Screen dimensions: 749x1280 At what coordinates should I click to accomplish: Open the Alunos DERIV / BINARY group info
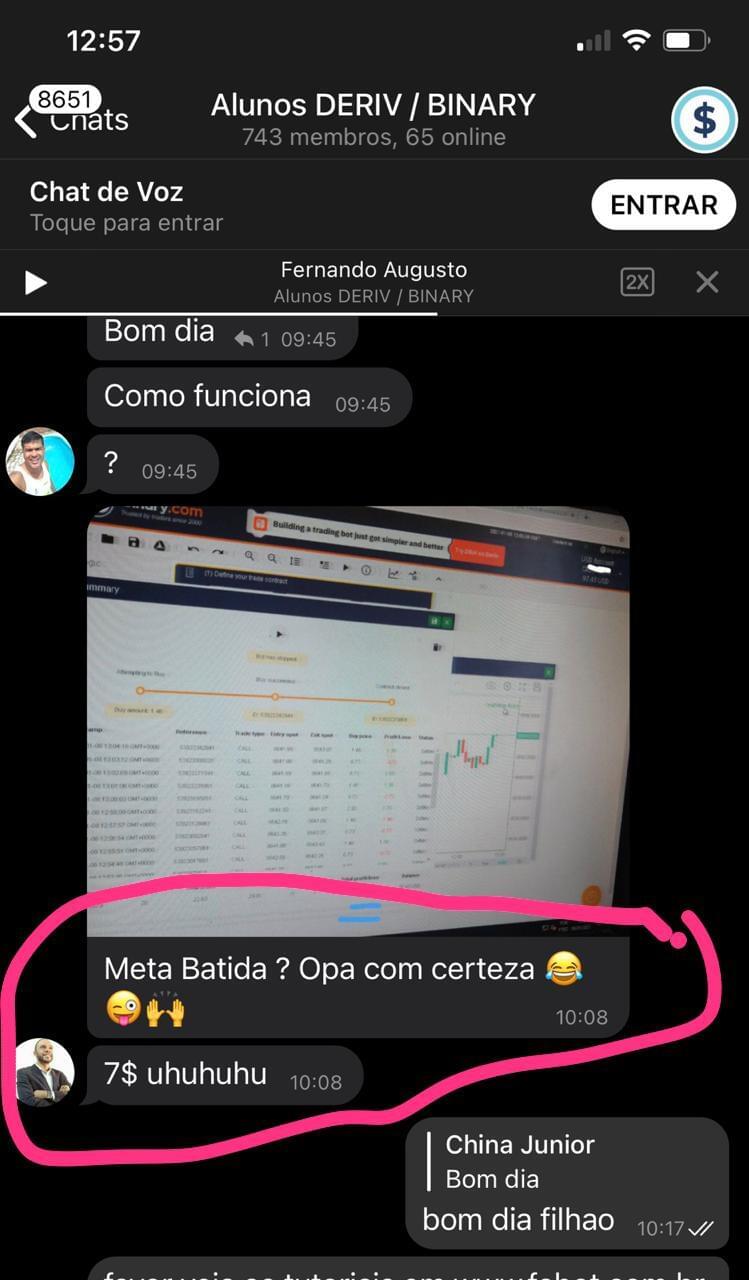point(373,119)
